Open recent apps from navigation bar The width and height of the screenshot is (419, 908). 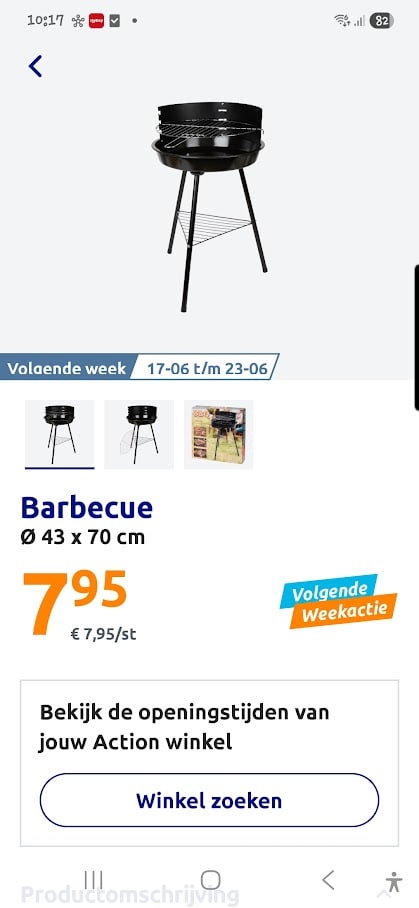point(93,880)
